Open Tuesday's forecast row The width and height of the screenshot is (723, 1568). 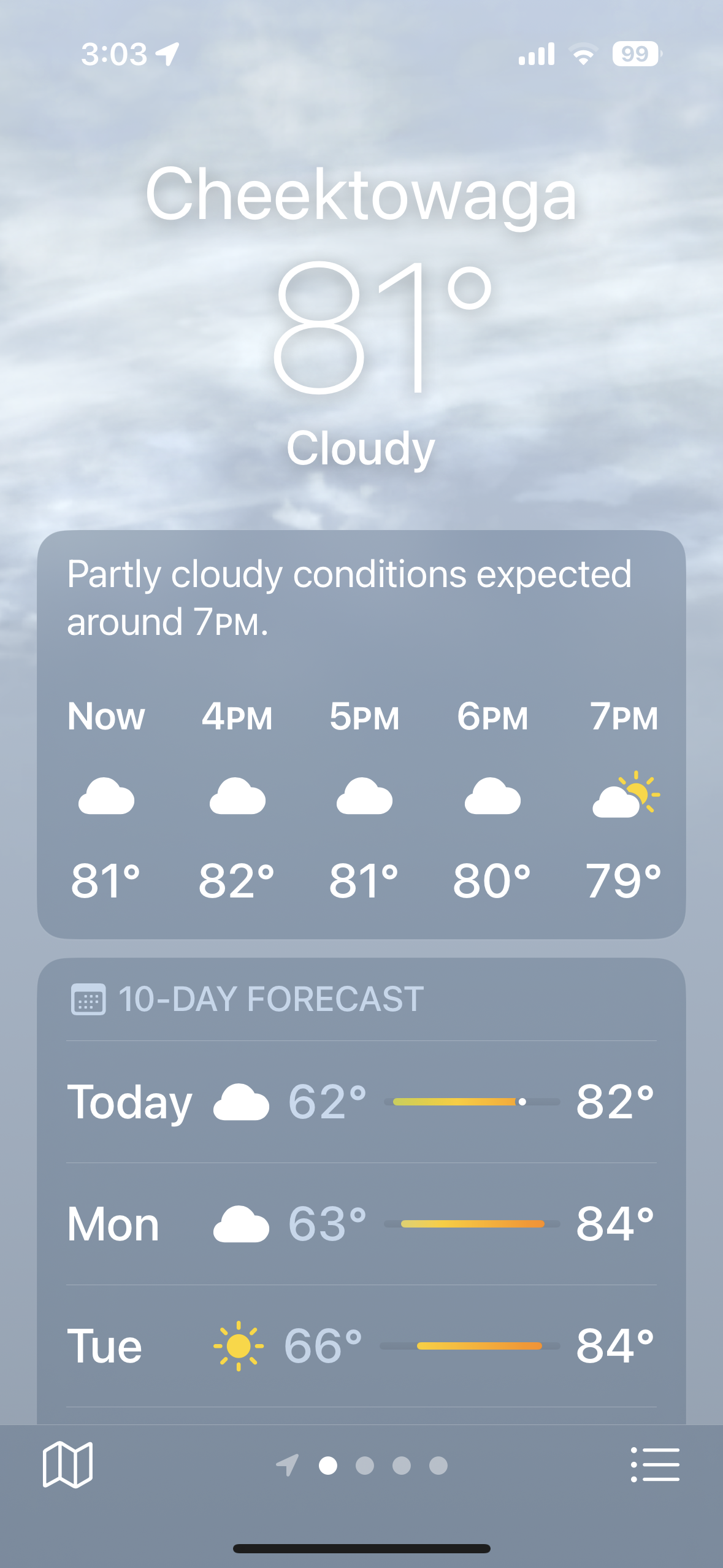pos(361,1346)
